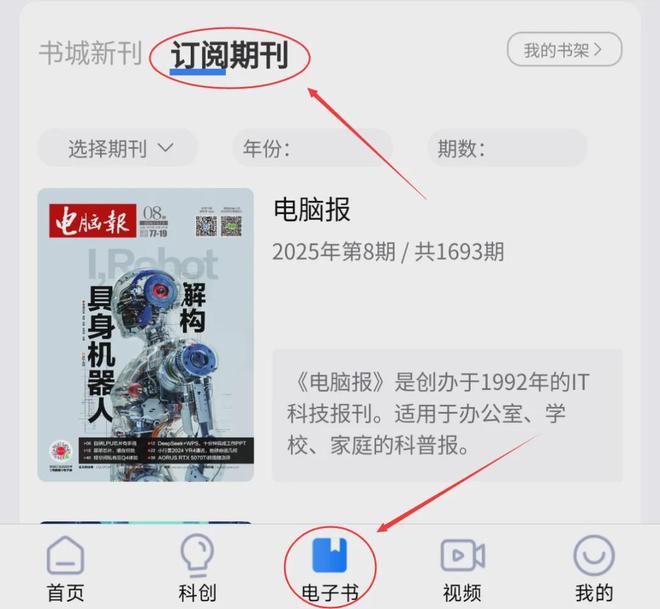Tap the 期数 issue filter
The image size is (660, 609).
[510, 149]
